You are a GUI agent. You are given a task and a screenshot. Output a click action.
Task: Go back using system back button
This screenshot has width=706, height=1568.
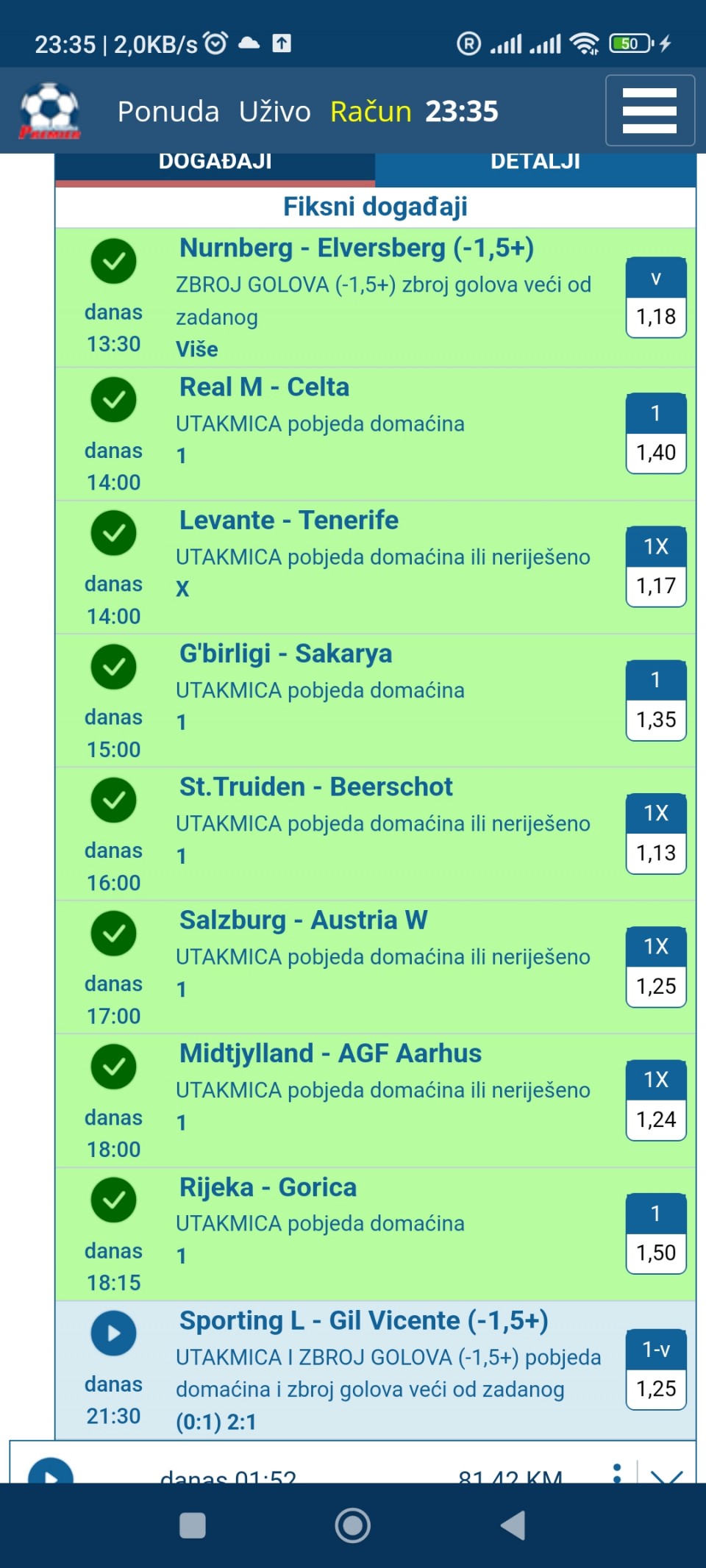click(x=513, y=1525)
